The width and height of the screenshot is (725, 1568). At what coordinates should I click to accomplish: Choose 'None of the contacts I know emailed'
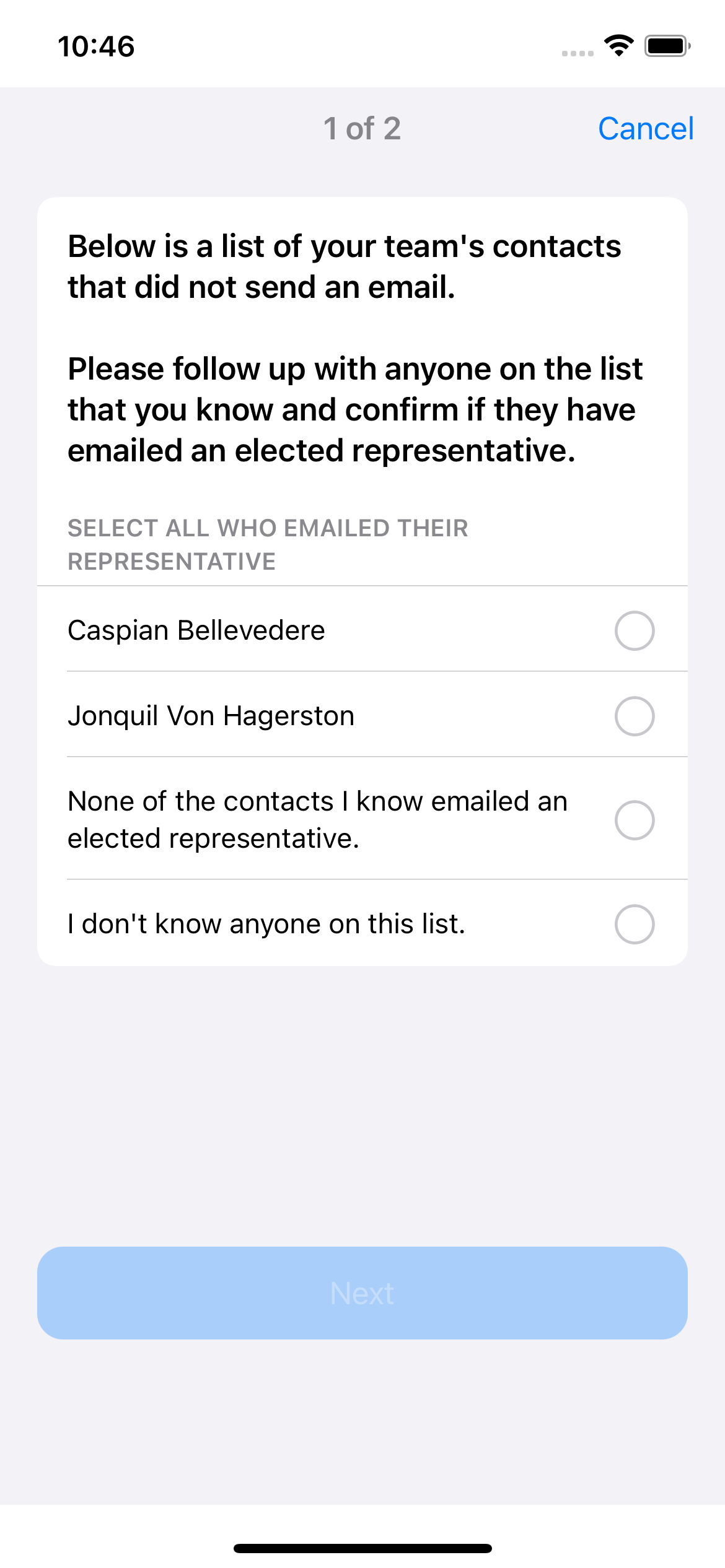[362, 819]
